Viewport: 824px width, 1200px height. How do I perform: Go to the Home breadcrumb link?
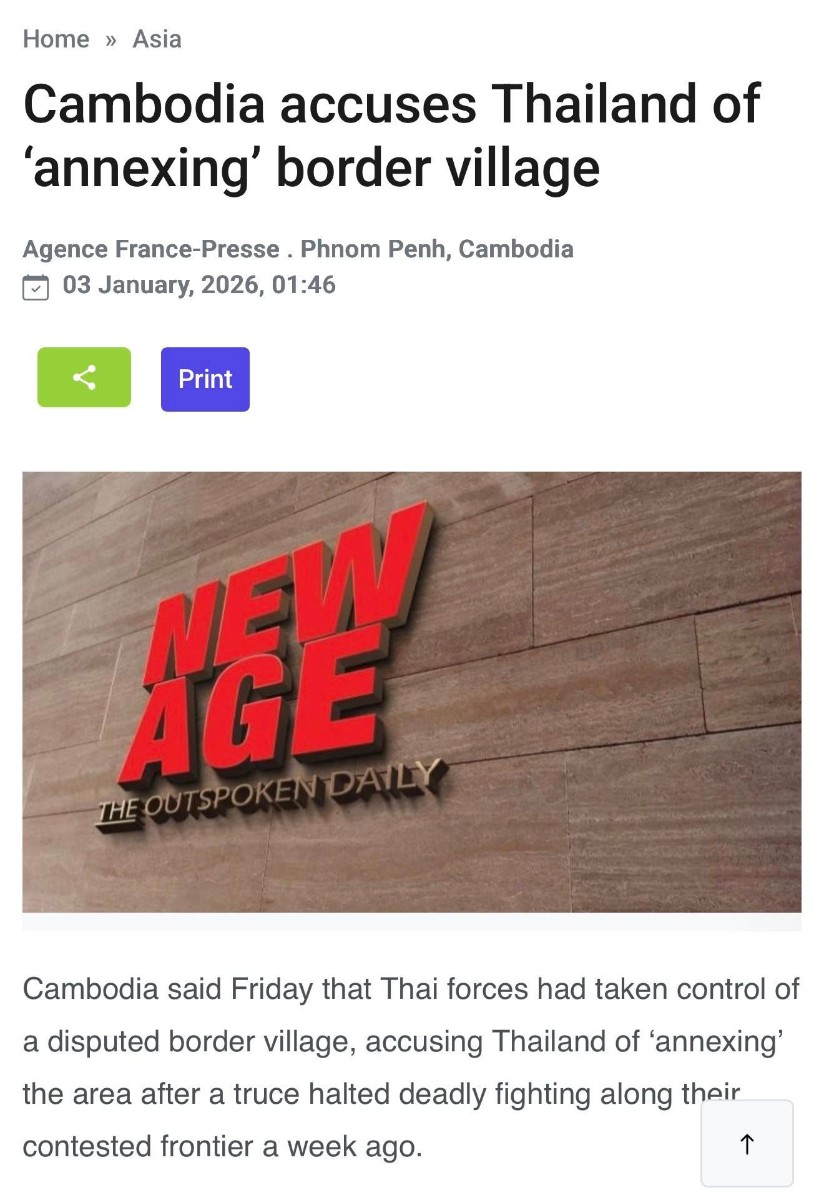pyautogui.click(x=56, y=39)
